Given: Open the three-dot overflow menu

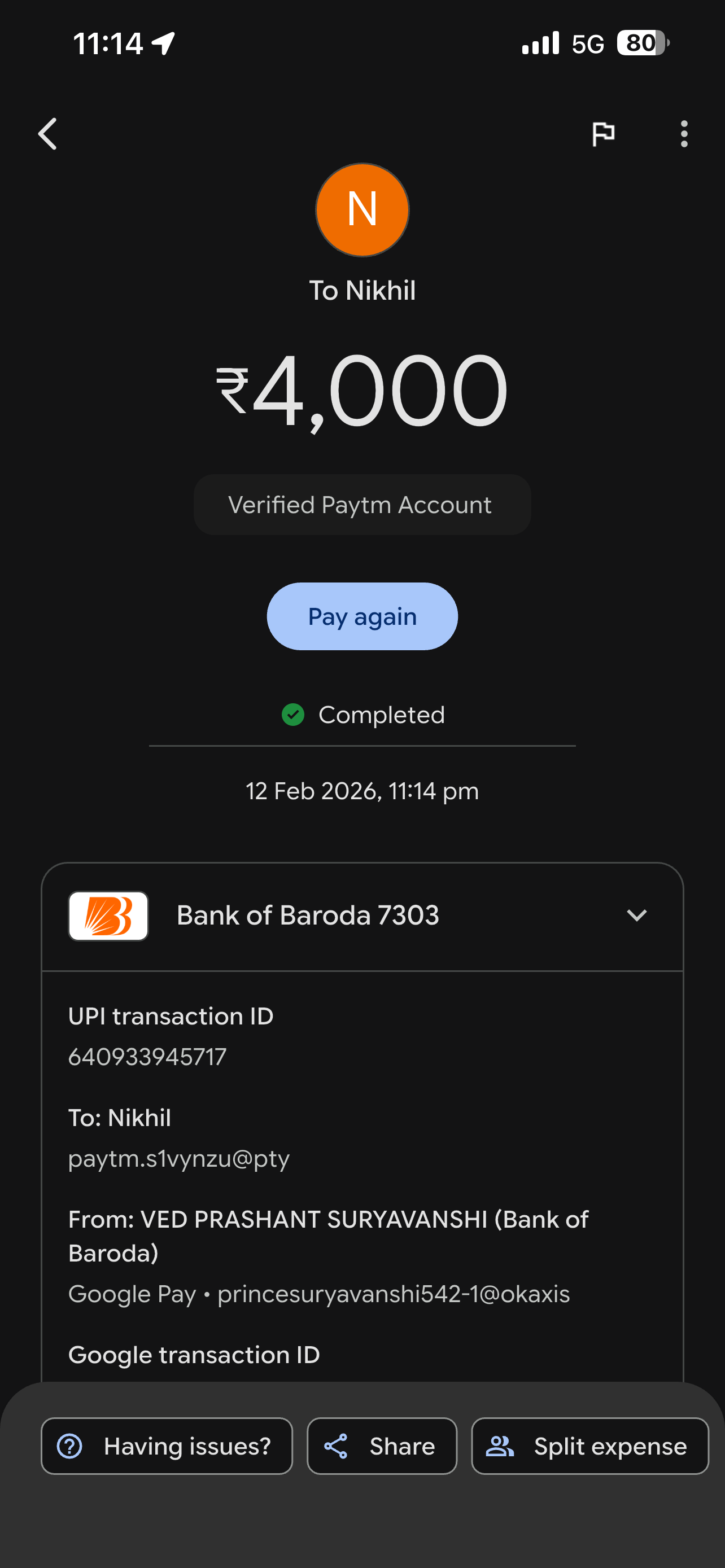Looking at the screenshot, I should [684, 134].
